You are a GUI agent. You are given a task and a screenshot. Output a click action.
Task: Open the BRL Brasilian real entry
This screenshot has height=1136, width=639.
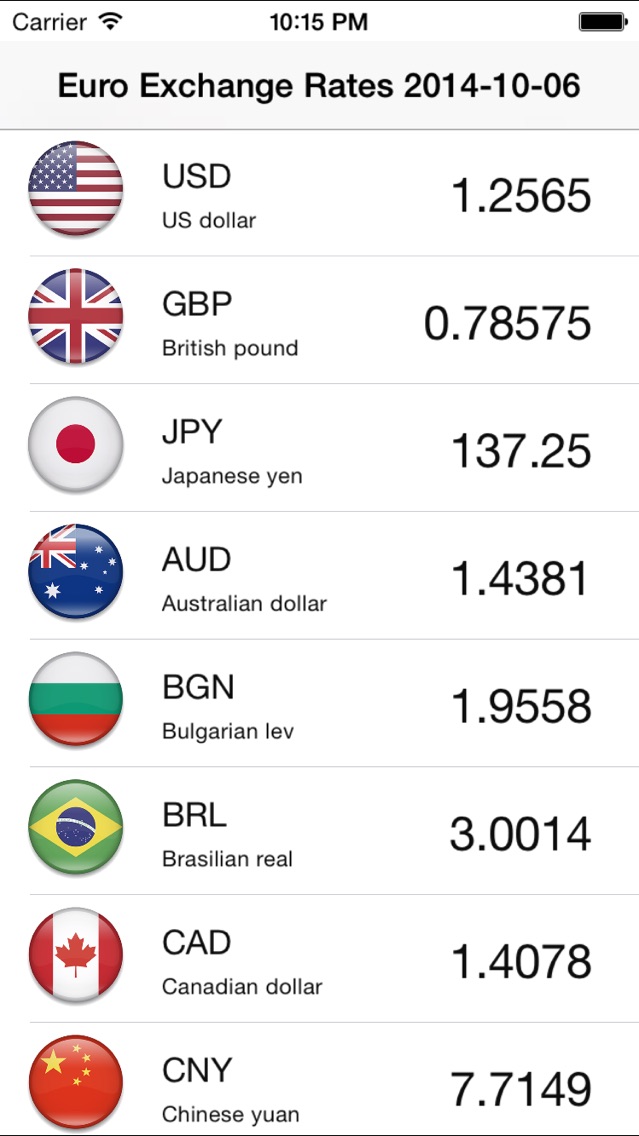tap(320, 830)
